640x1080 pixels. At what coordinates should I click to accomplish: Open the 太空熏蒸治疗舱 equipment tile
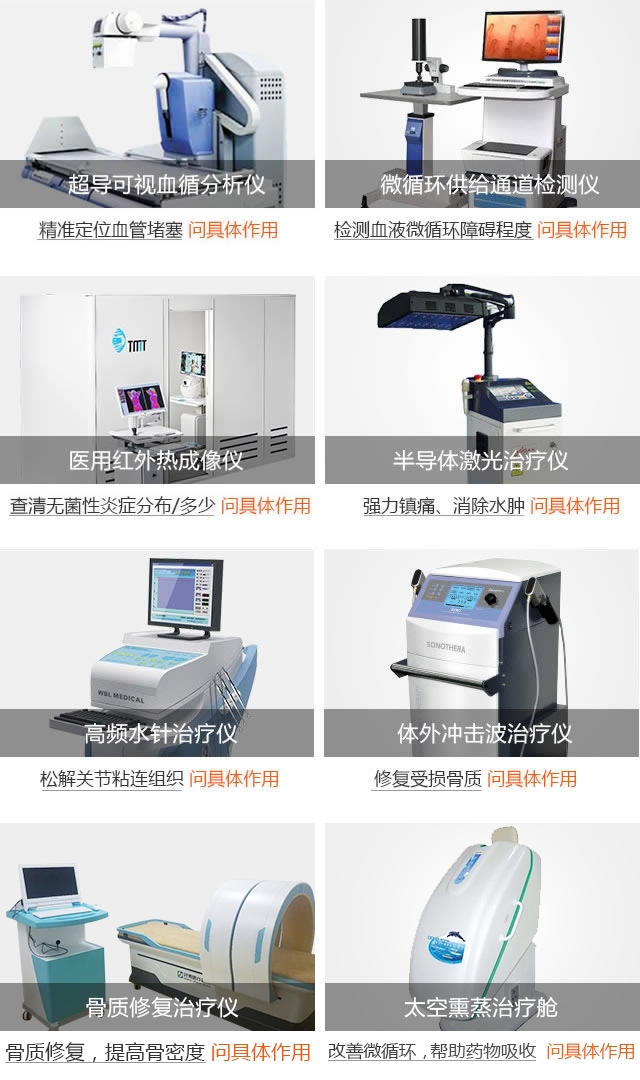[x=482, y=927]
